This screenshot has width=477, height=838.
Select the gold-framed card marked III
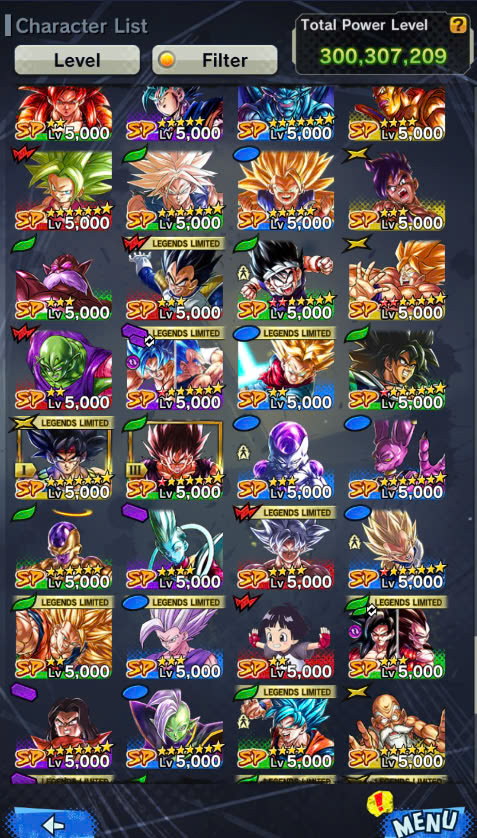pos(175,460)
